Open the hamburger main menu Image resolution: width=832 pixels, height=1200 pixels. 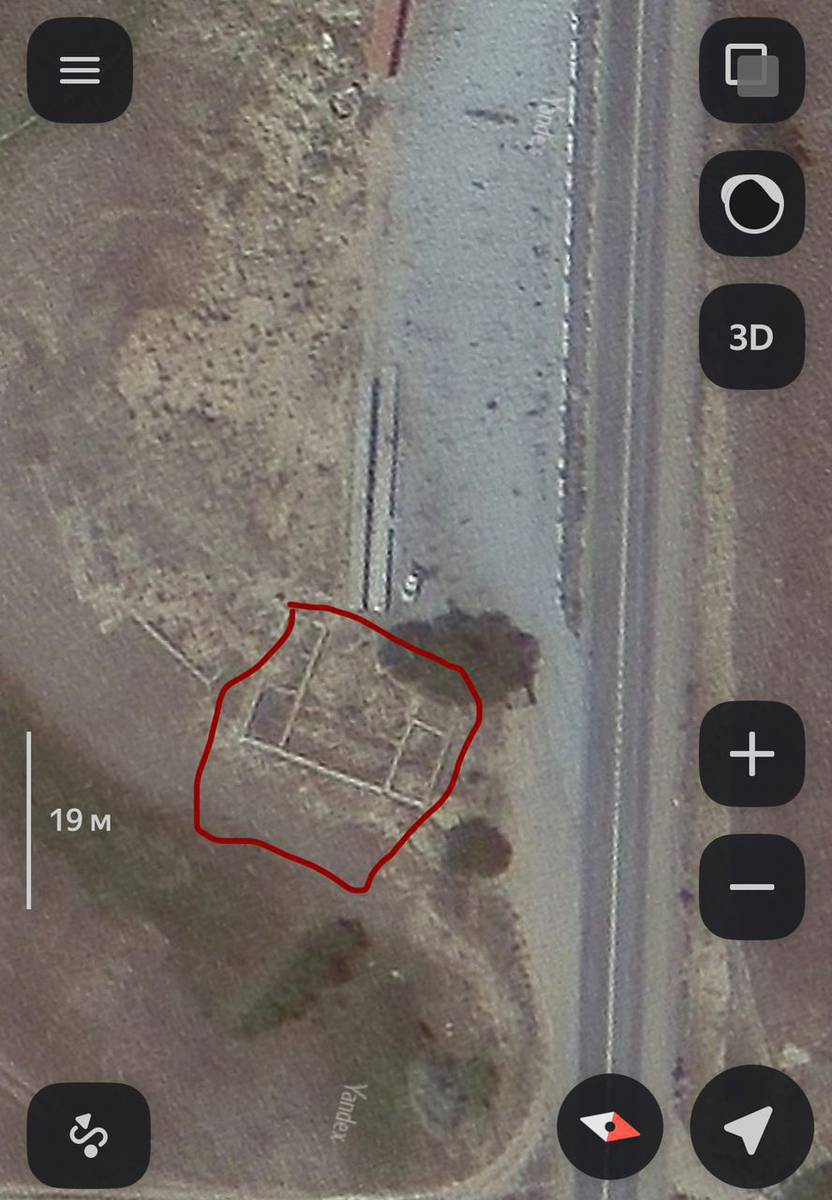click(x=80, y=70)
